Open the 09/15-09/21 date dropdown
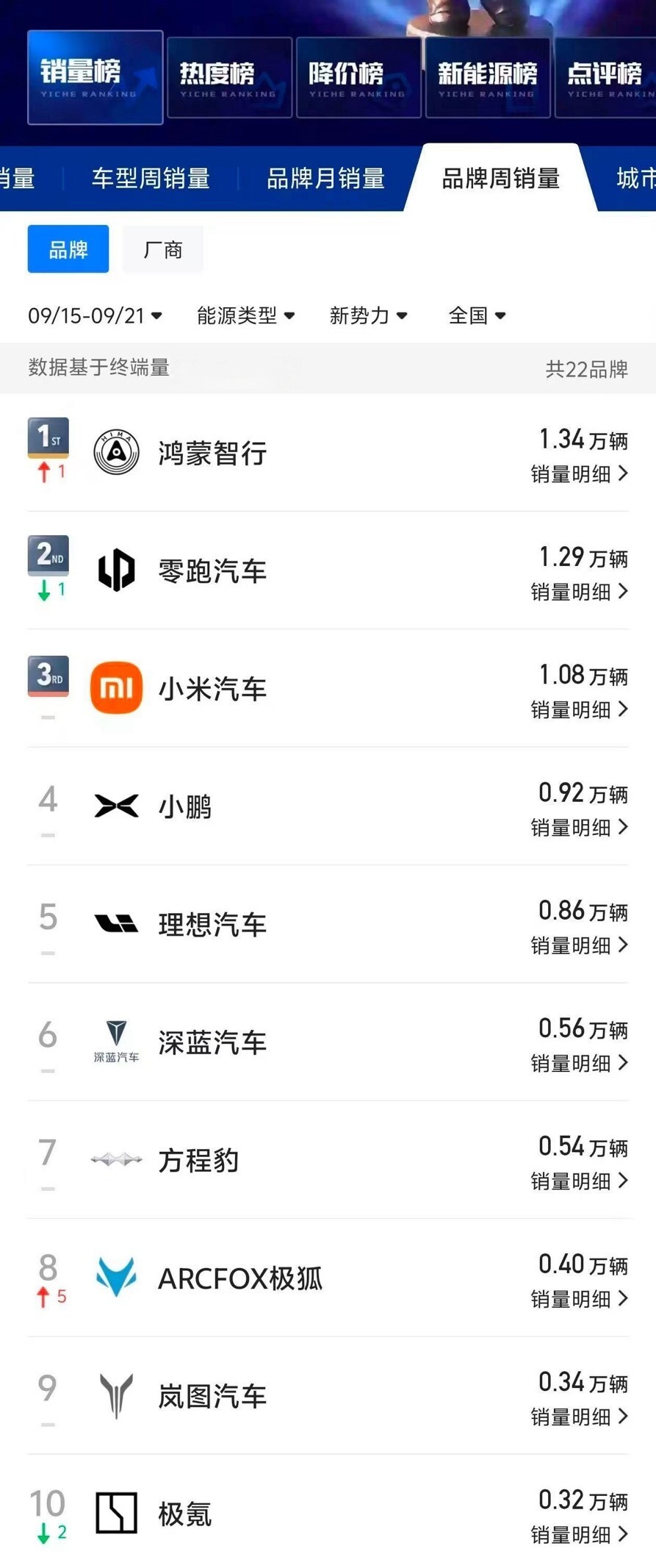This screenshot has height=1568, width=656. [95, 316]
